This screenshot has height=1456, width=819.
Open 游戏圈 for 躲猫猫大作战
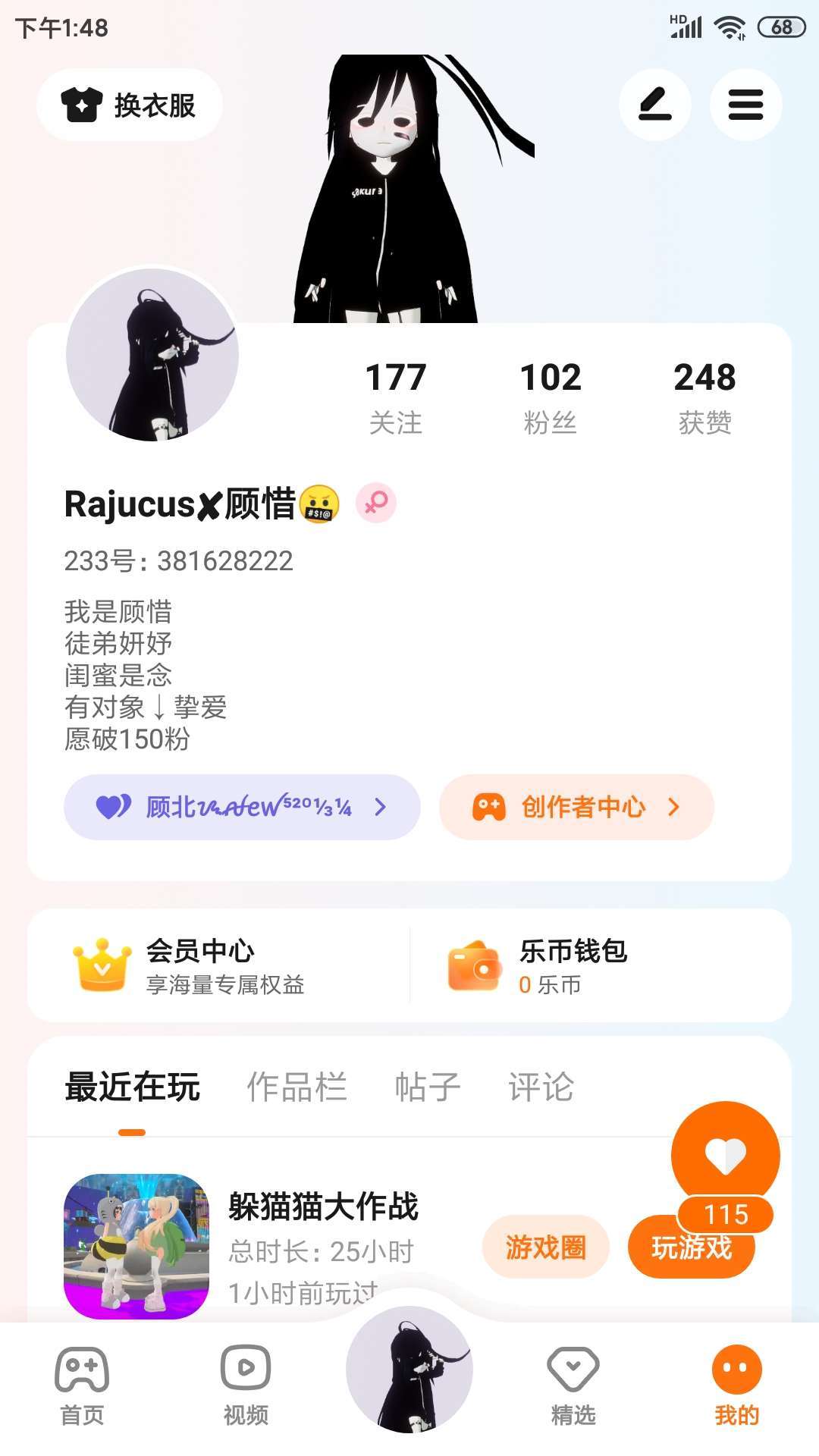click(546, 1247)
